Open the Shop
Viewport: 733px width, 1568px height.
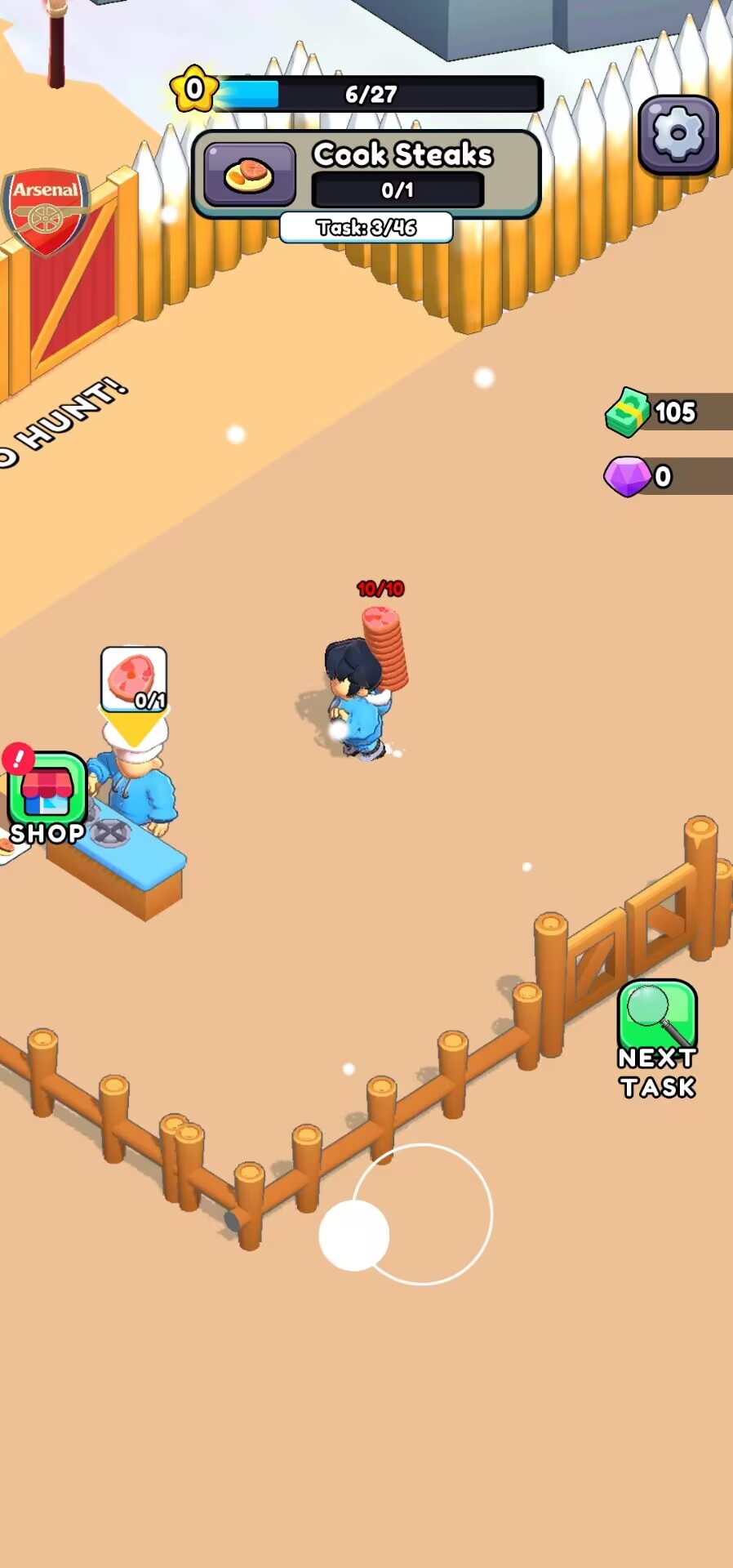(x=47, y=796)
